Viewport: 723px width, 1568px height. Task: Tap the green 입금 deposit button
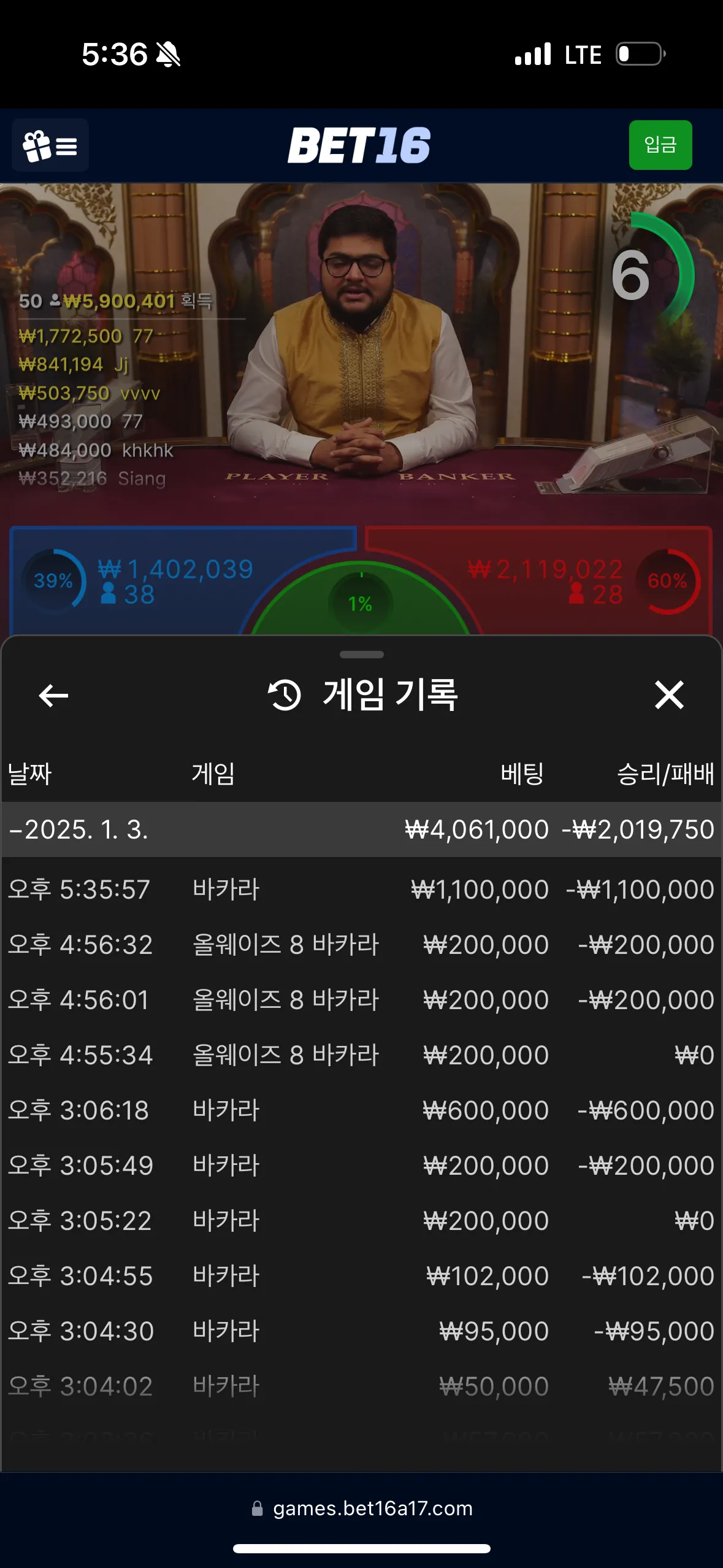[x=660, y=145]
